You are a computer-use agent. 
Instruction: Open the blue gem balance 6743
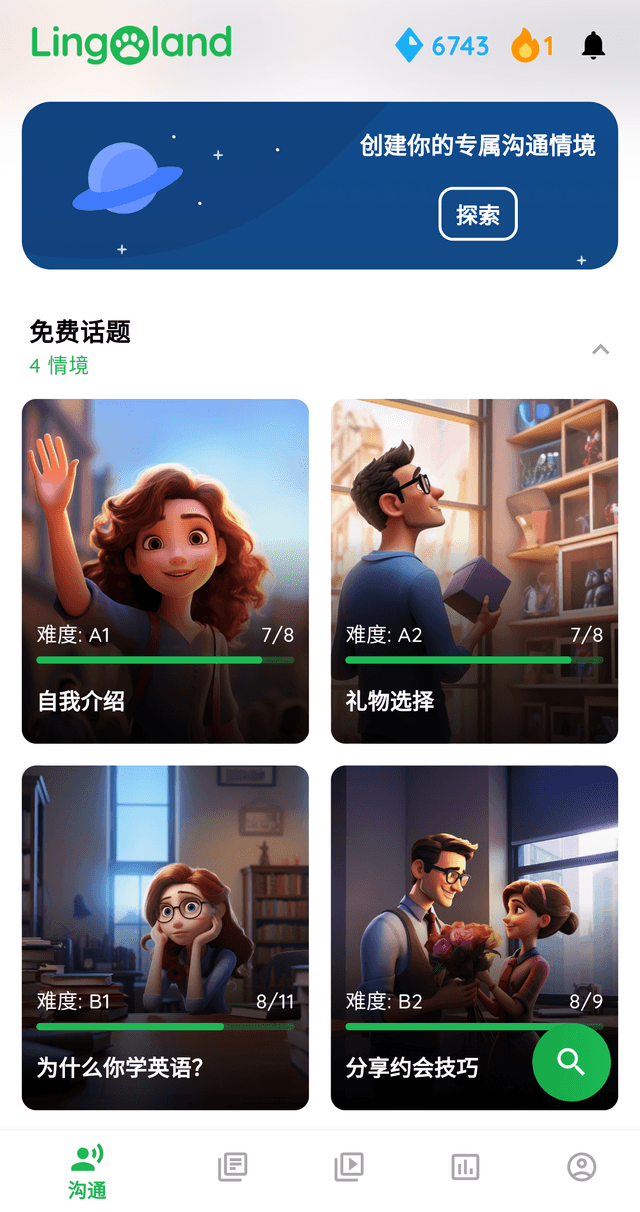442,46
